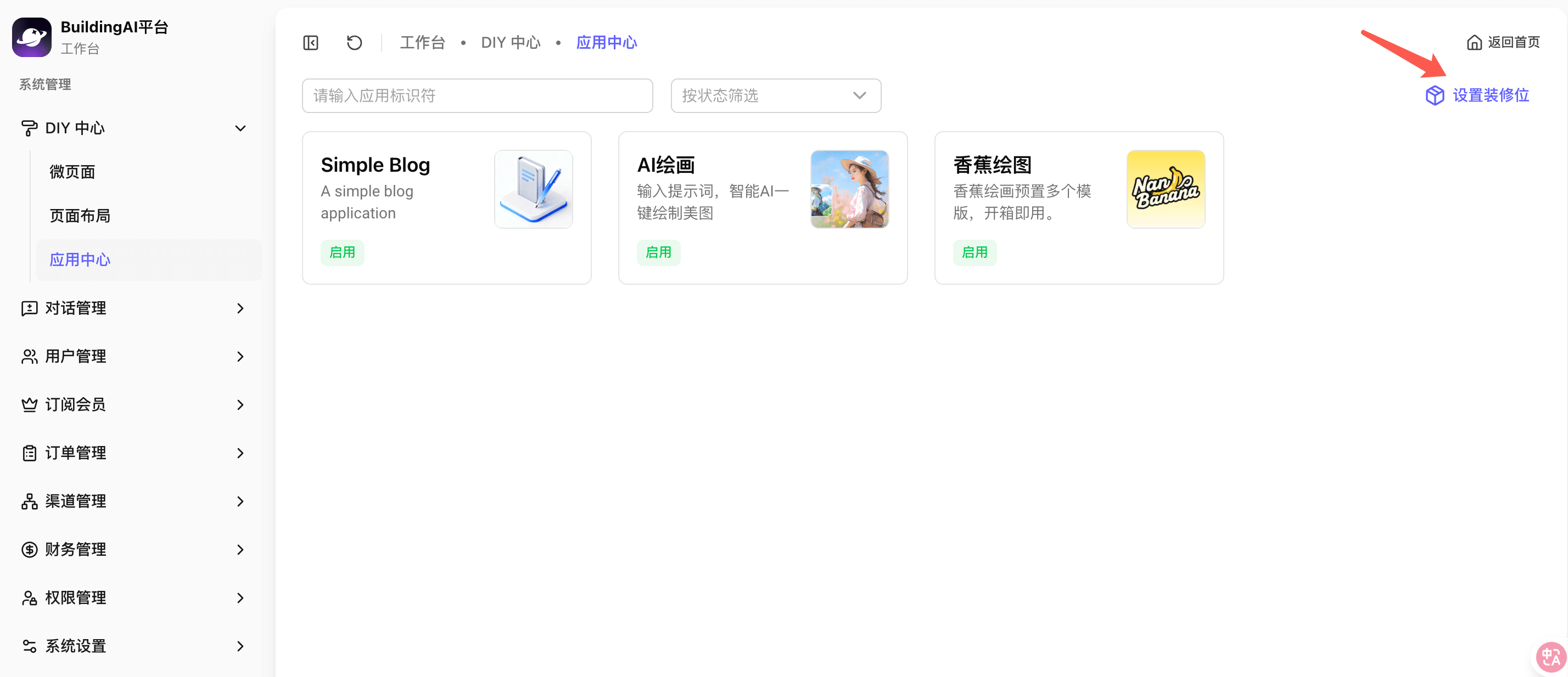This screenshot has width=1568, height=677.
Task: Focus the 请输入应用标识符 search field
Action: pyautogui.click(x=477, y=95)
